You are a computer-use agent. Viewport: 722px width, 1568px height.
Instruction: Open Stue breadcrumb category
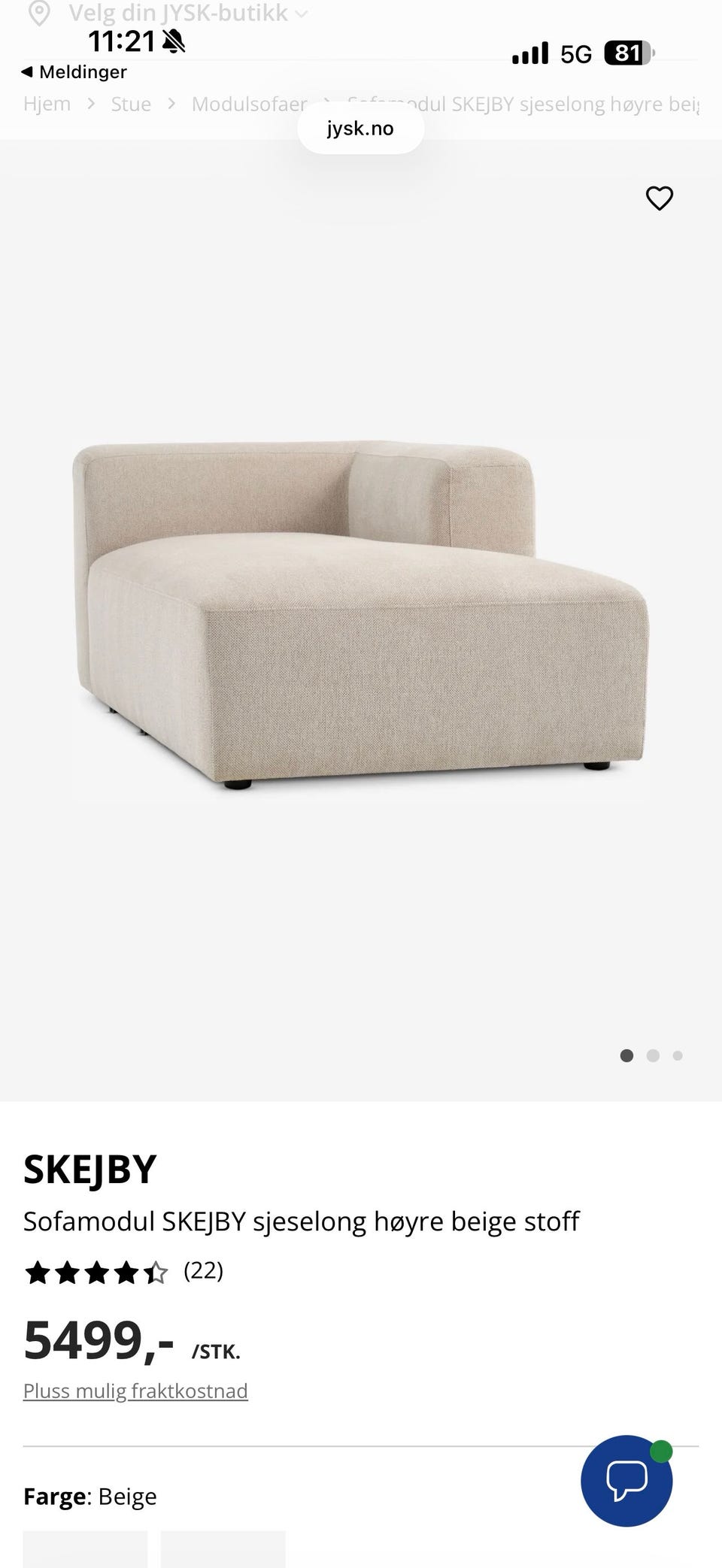131,104
